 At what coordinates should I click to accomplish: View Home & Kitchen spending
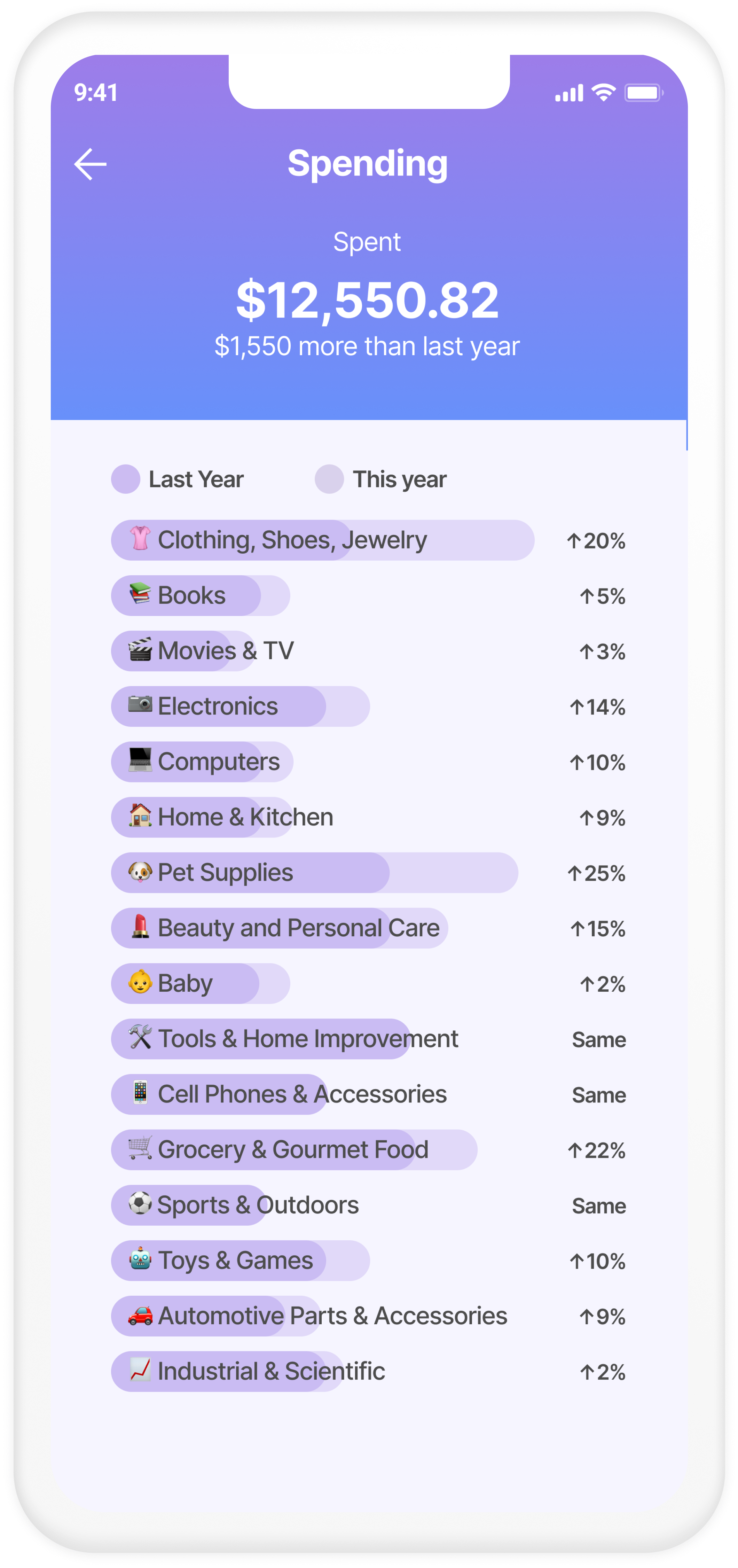pos(245,818)
